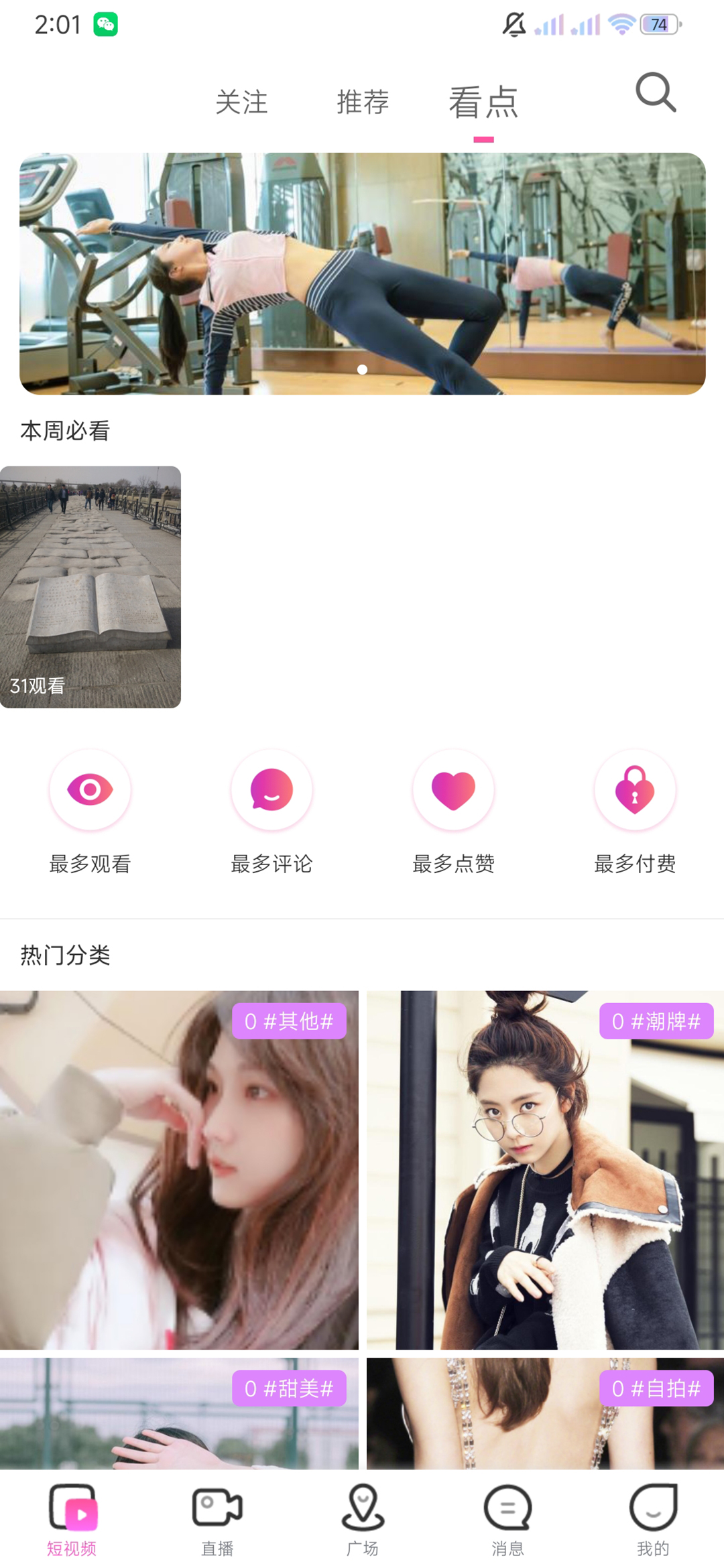Open the gym yoga banner

coord(362,273)
